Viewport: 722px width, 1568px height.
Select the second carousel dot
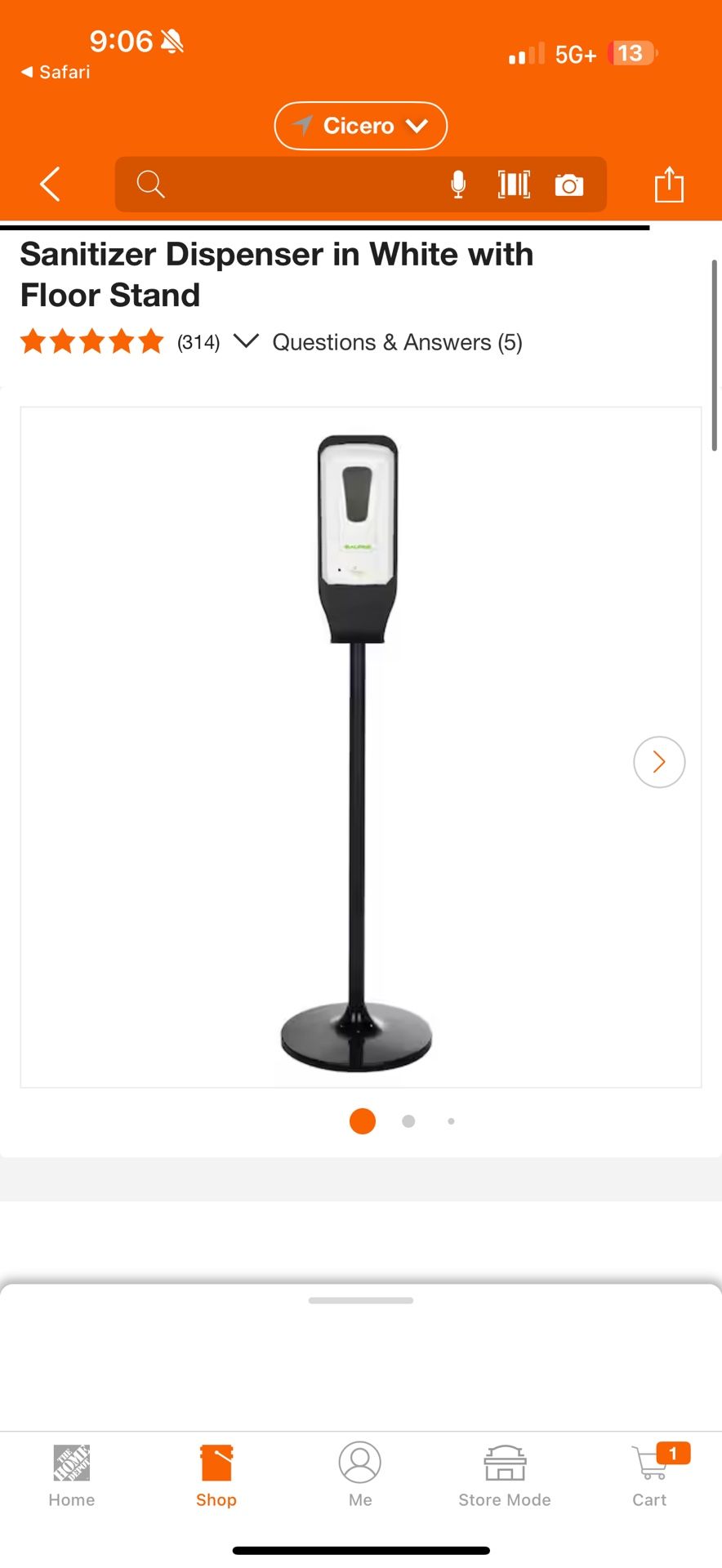[x=408, y=1121]
